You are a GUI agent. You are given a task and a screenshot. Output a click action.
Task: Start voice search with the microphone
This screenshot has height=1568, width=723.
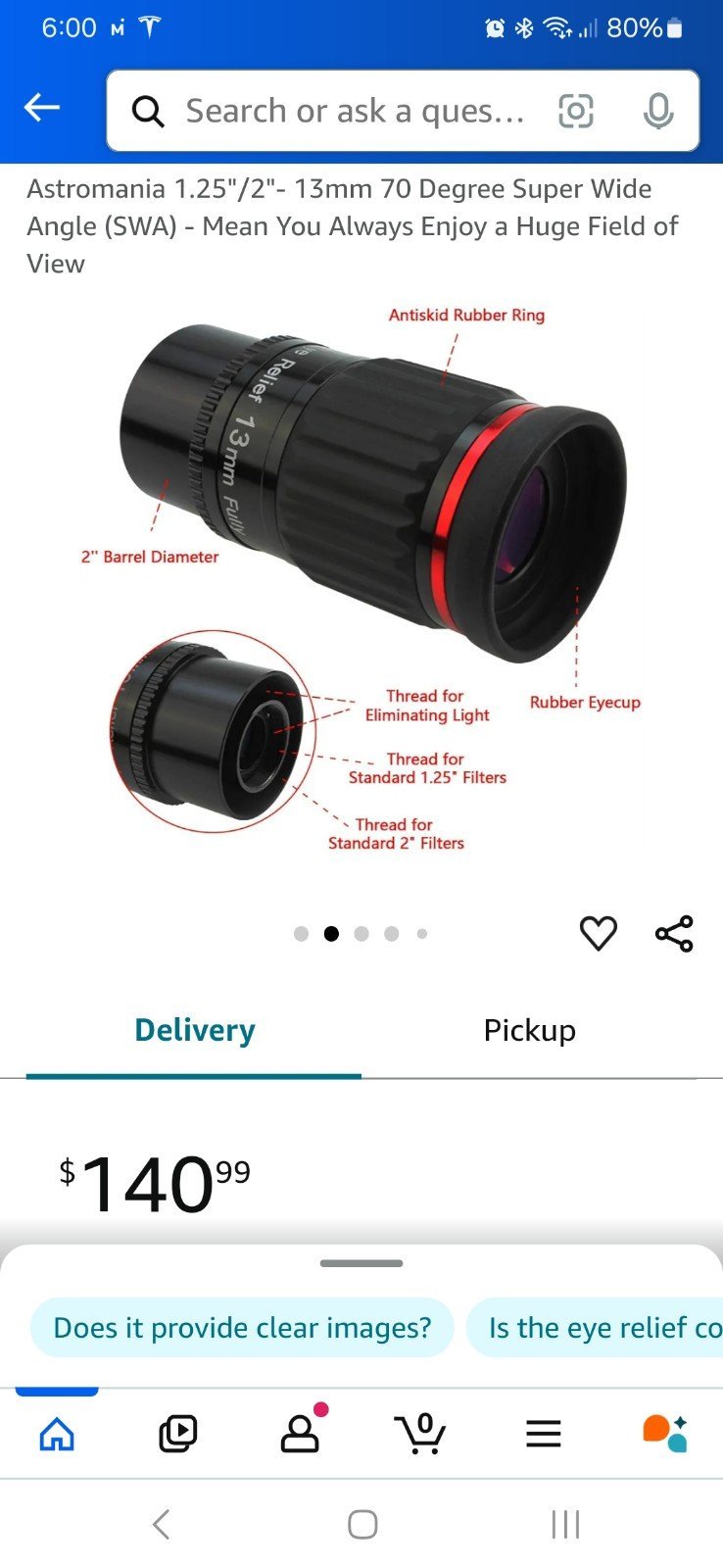coord(658,111)
